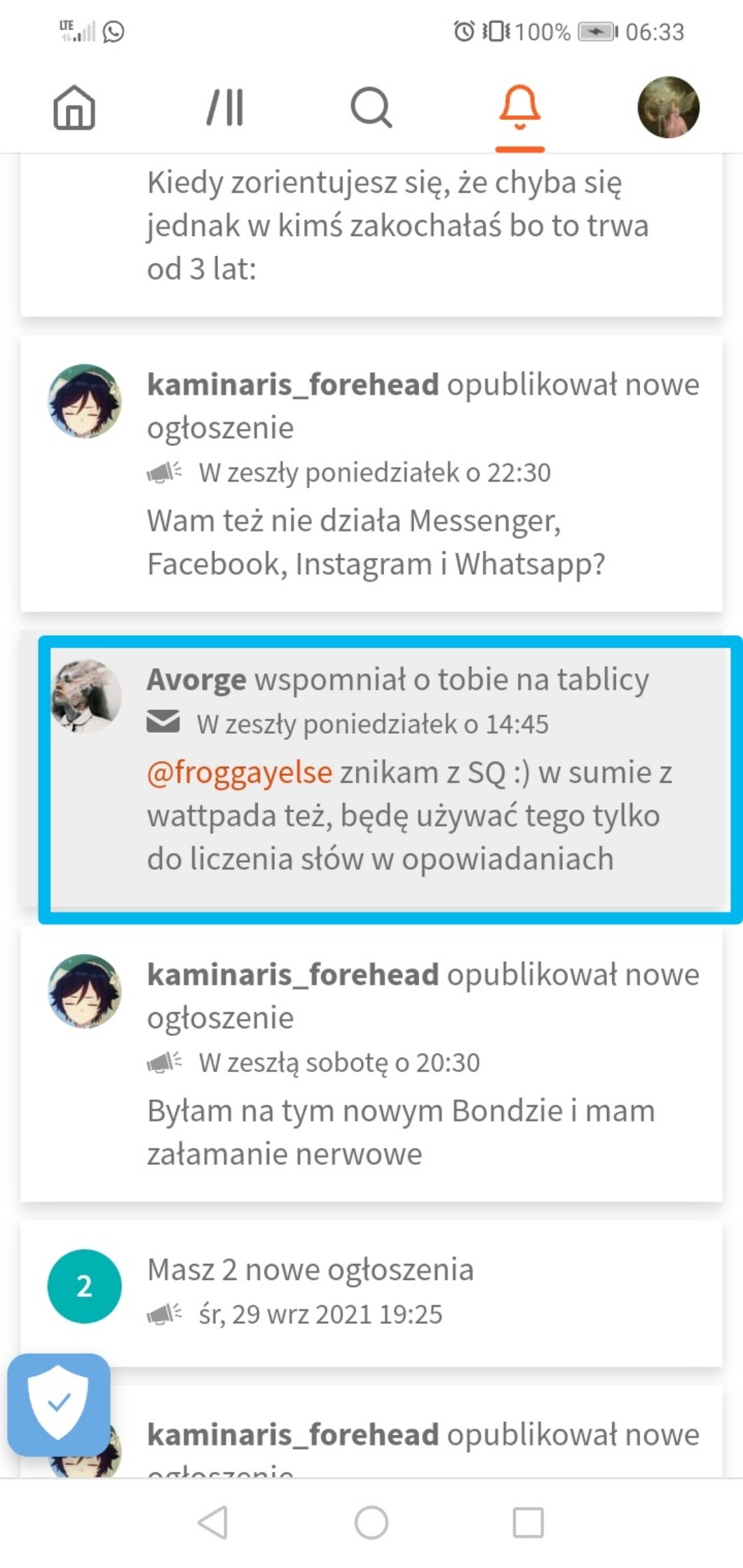This screenshot has height=1568, width=743.
Task: Open recent apps from the navigation bar
Action: [x=528, y=1522]
